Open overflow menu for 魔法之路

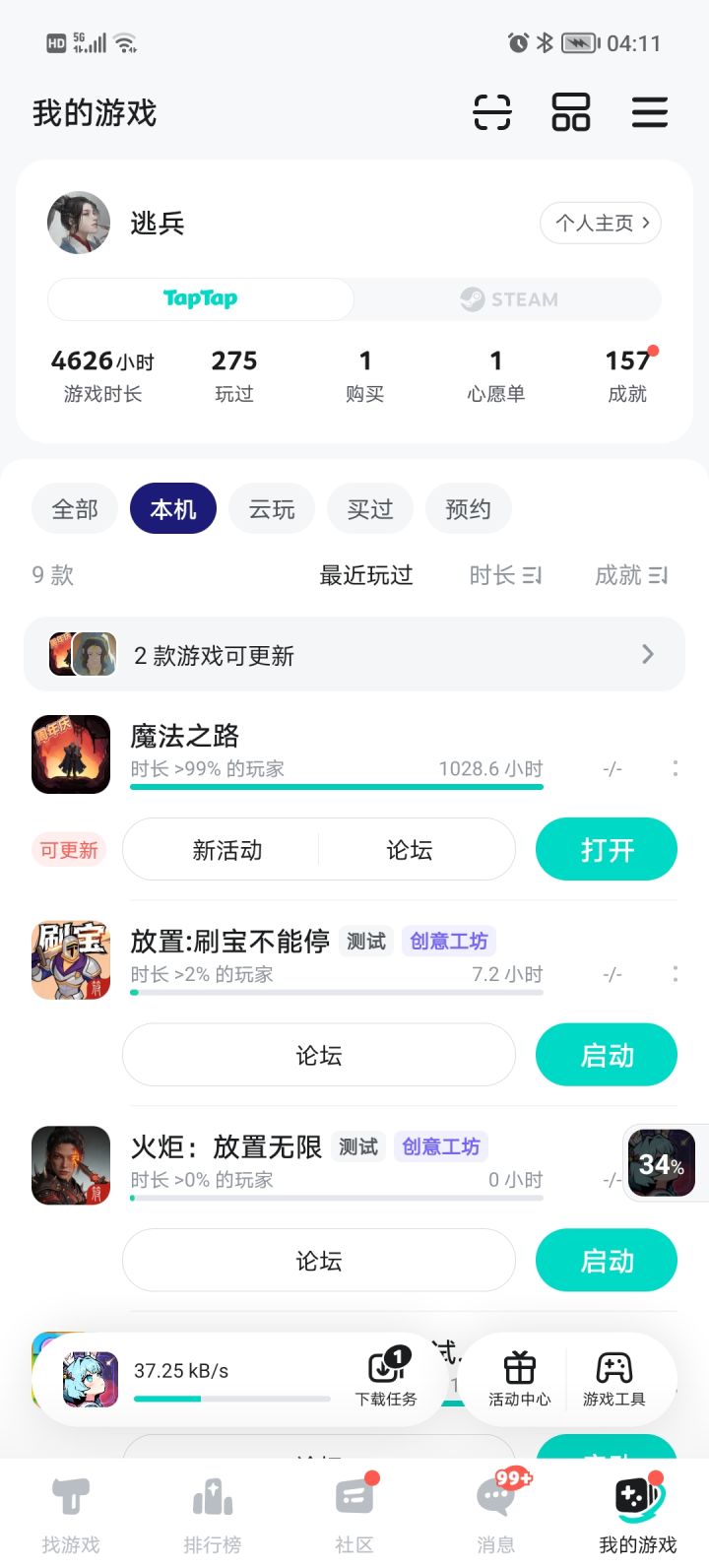pyautogui.click(x=675, y=768)
